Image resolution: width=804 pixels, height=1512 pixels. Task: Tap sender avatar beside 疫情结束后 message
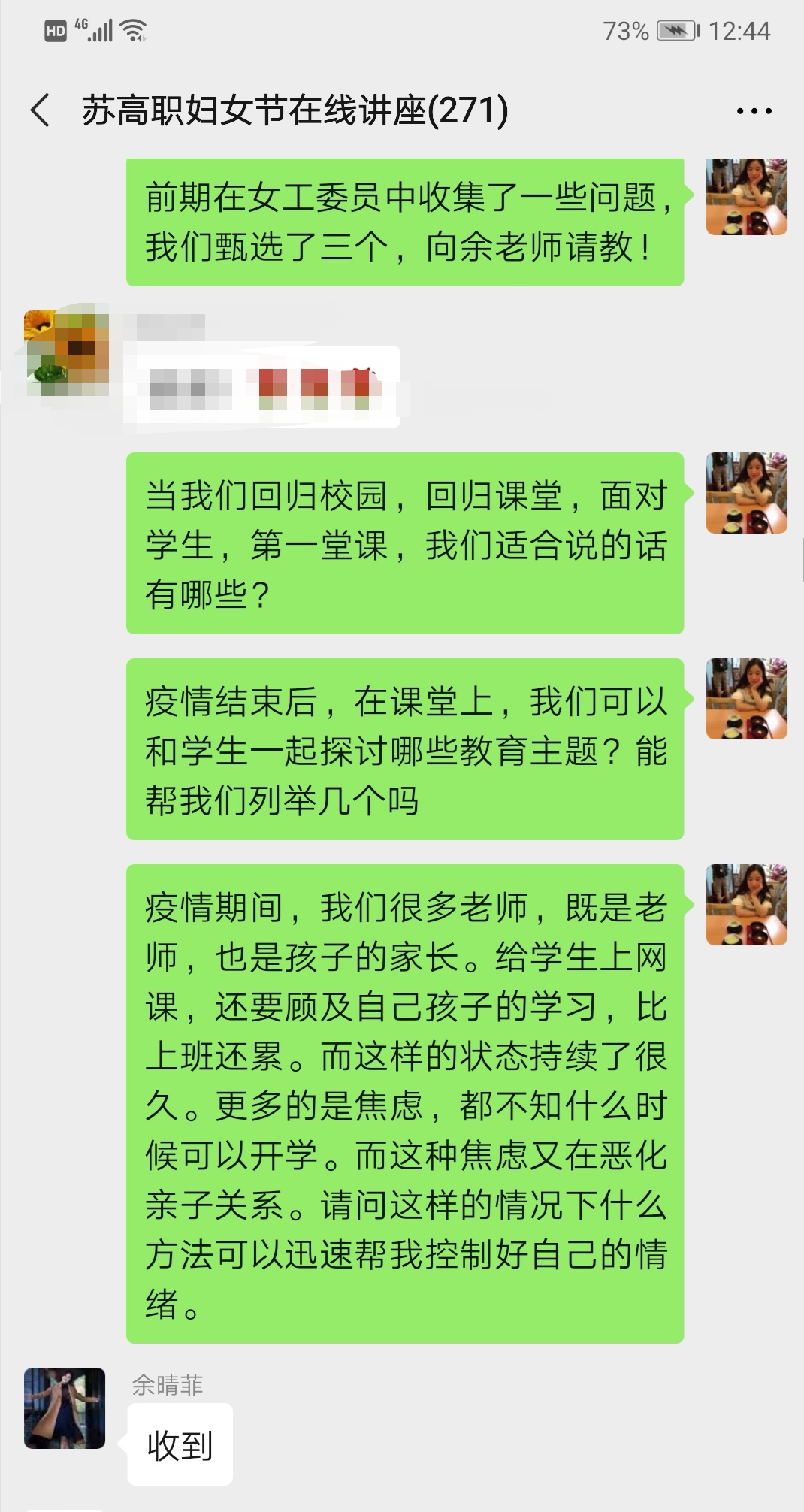746,699
